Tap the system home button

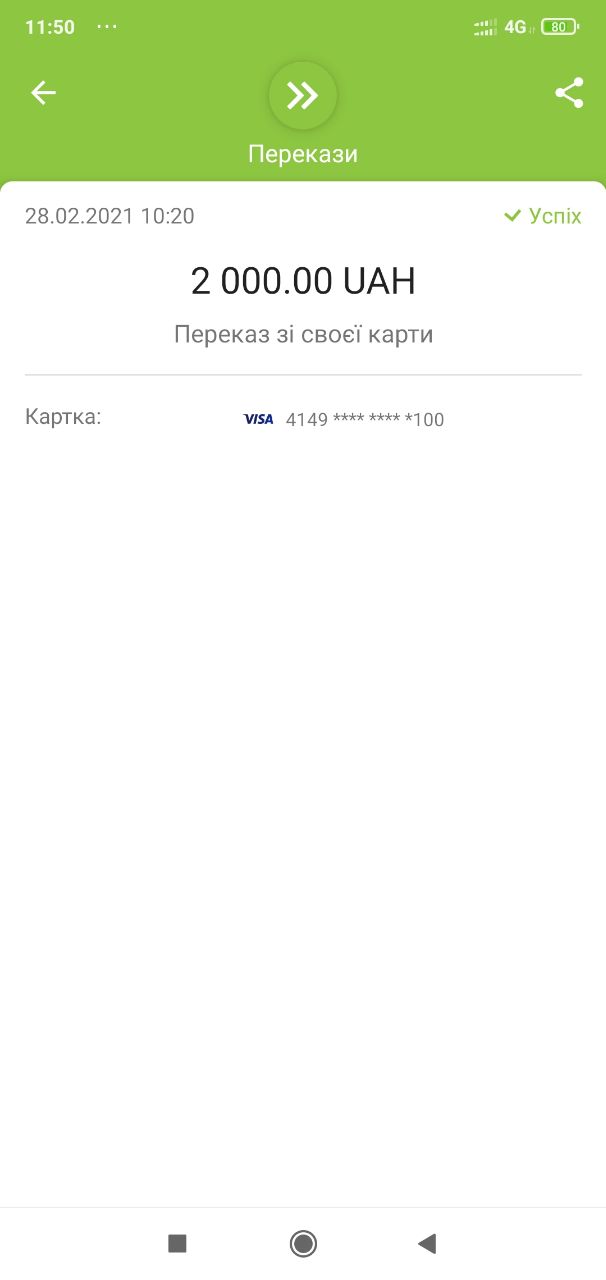coord(303,1243)
